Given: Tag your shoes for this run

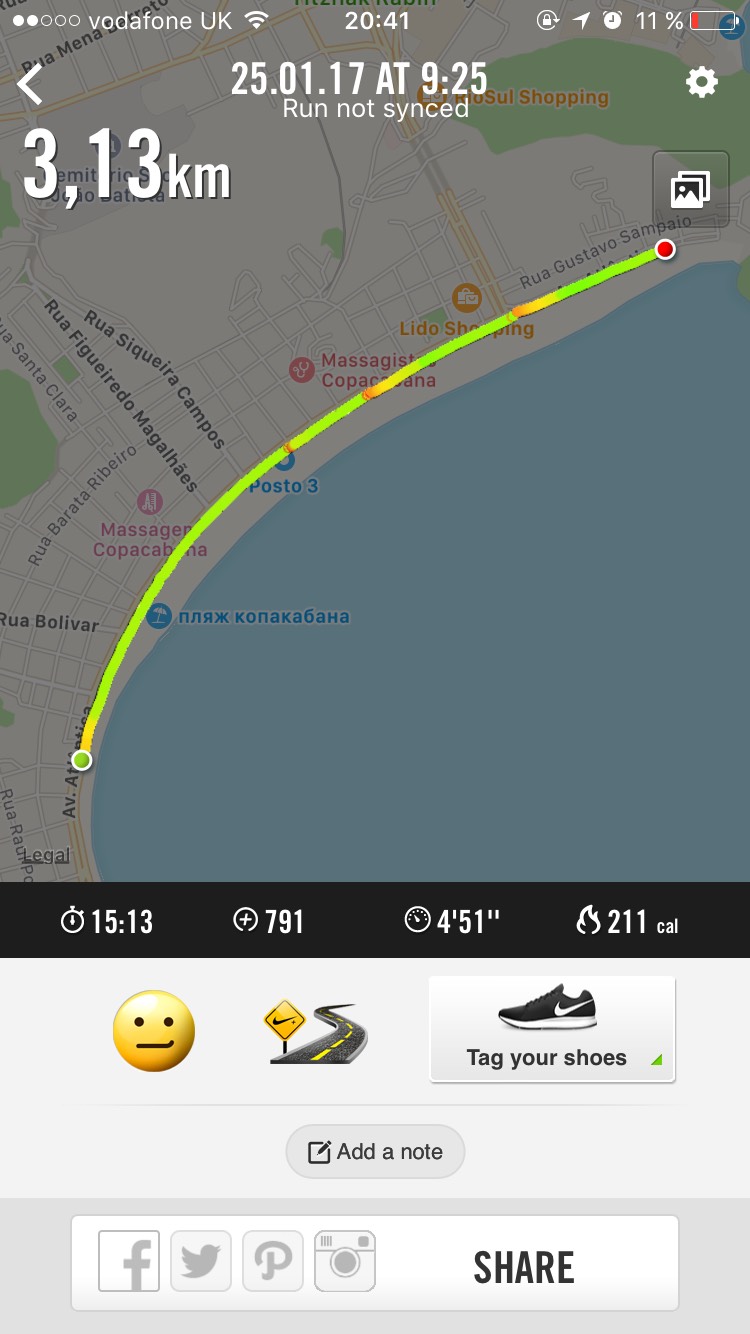Looking at the screenshot, I should coord(552,1030).
